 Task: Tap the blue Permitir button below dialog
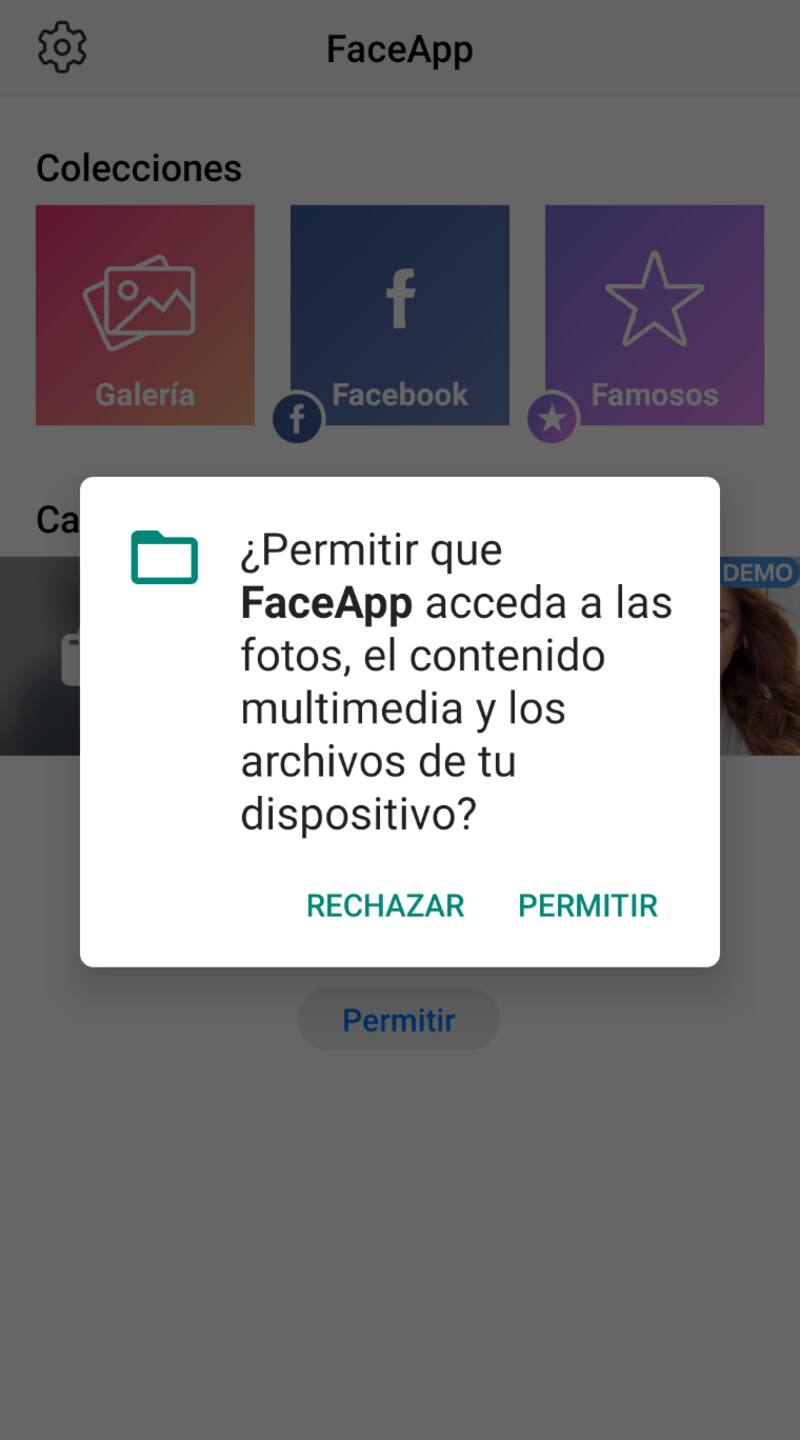398,1020
